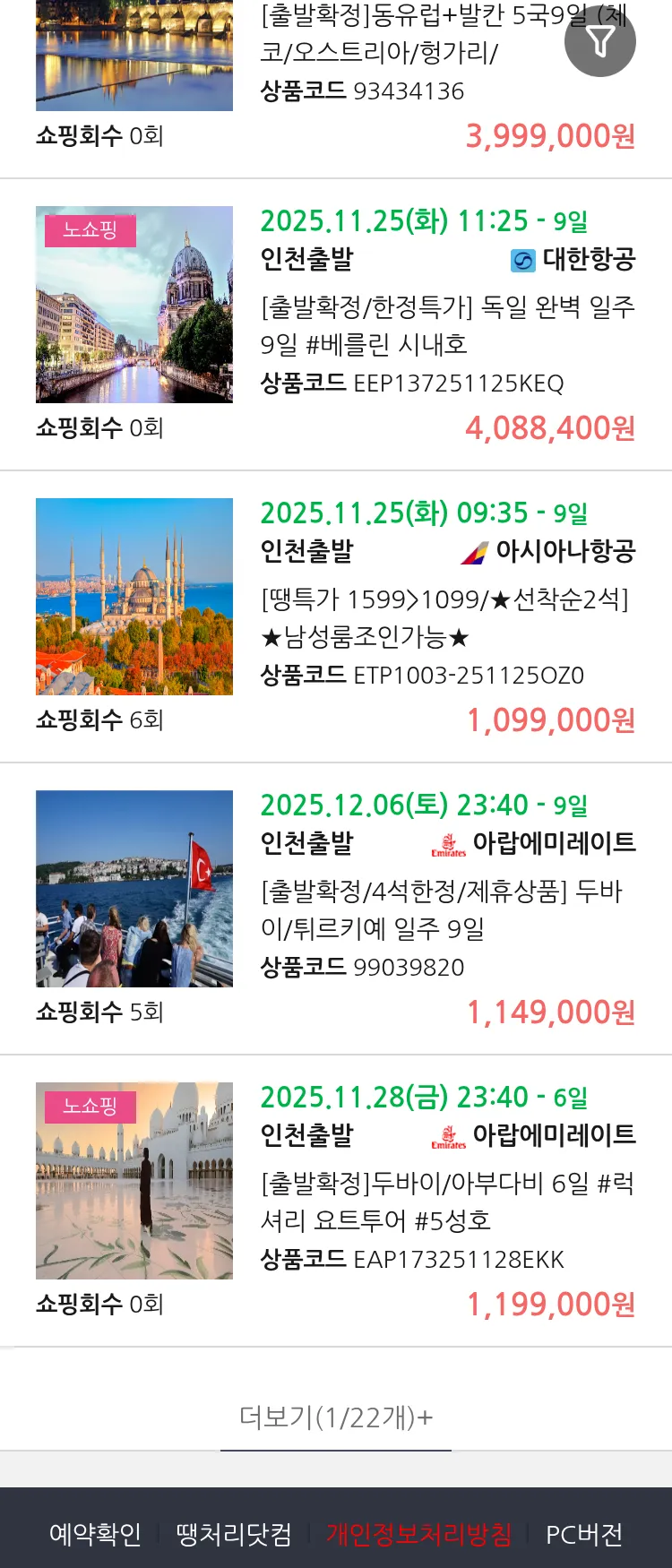Open the 땡처리닷컴 footer link

[234, 1534]
